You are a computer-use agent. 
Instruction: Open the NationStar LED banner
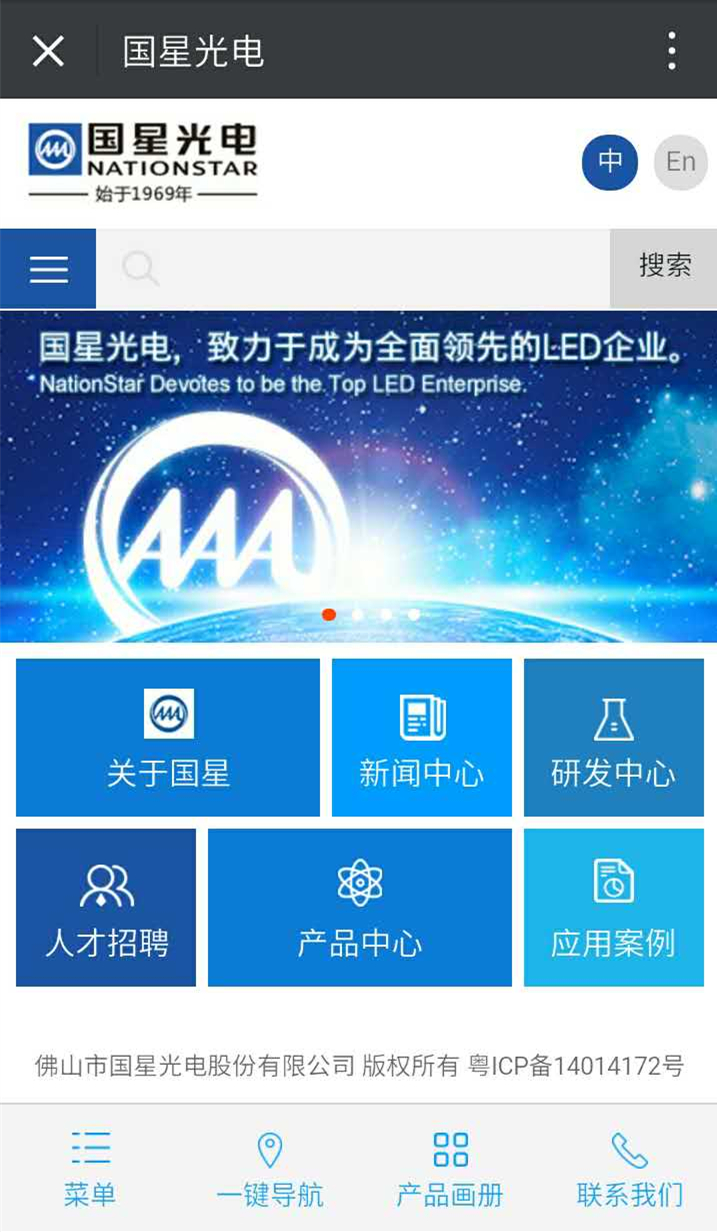tap(358, 477)
